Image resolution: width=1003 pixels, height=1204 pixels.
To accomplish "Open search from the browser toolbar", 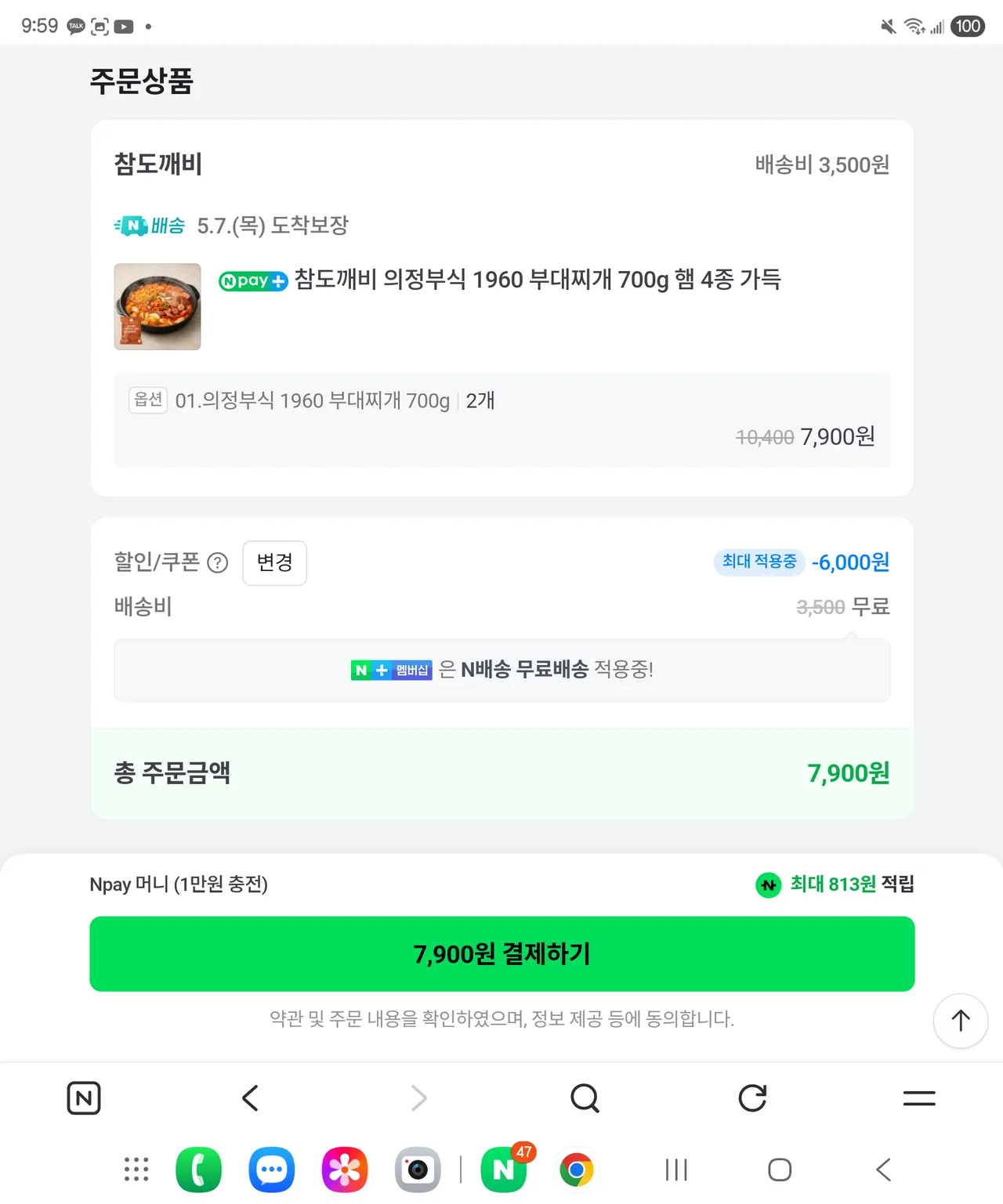I will pos(585,1097).
